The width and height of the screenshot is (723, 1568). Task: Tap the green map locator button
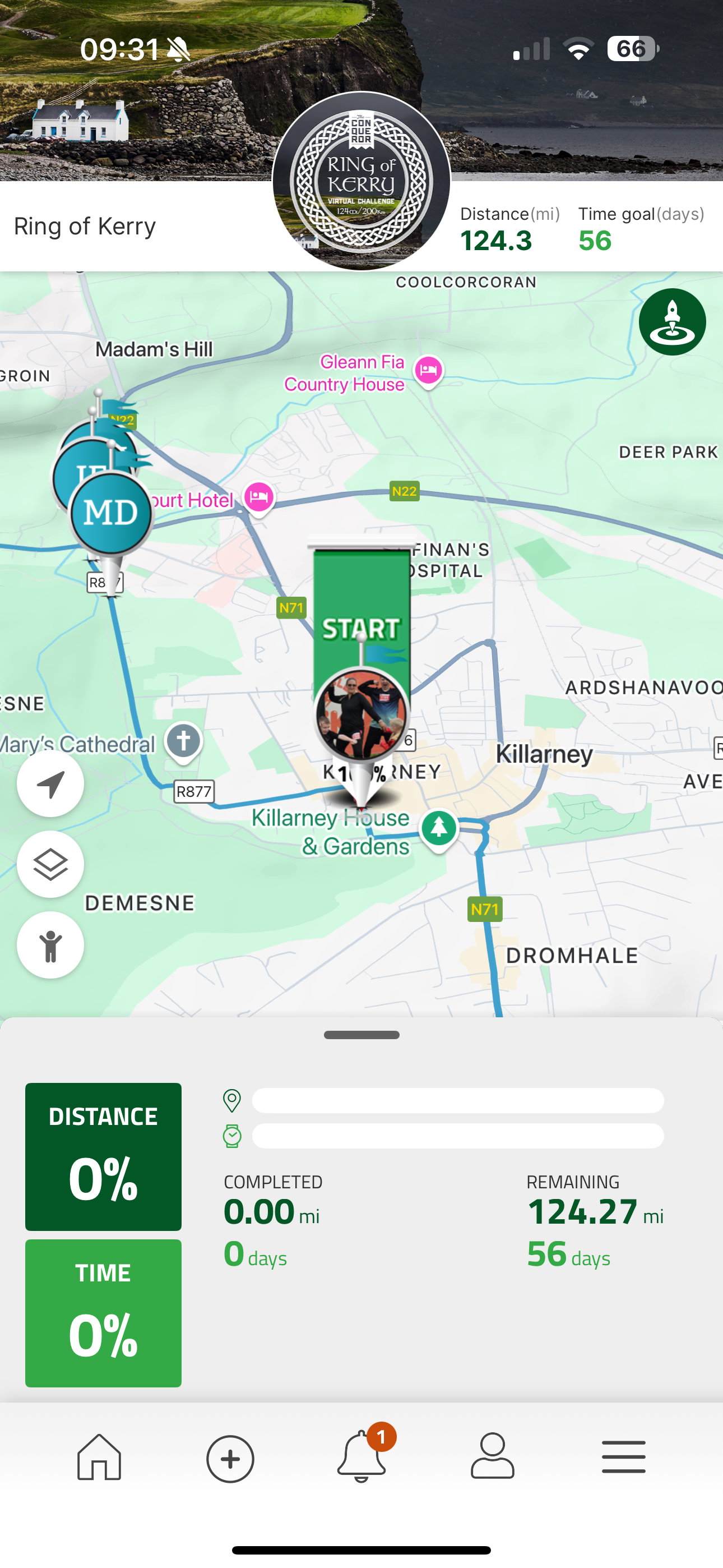tap(672, 322)
